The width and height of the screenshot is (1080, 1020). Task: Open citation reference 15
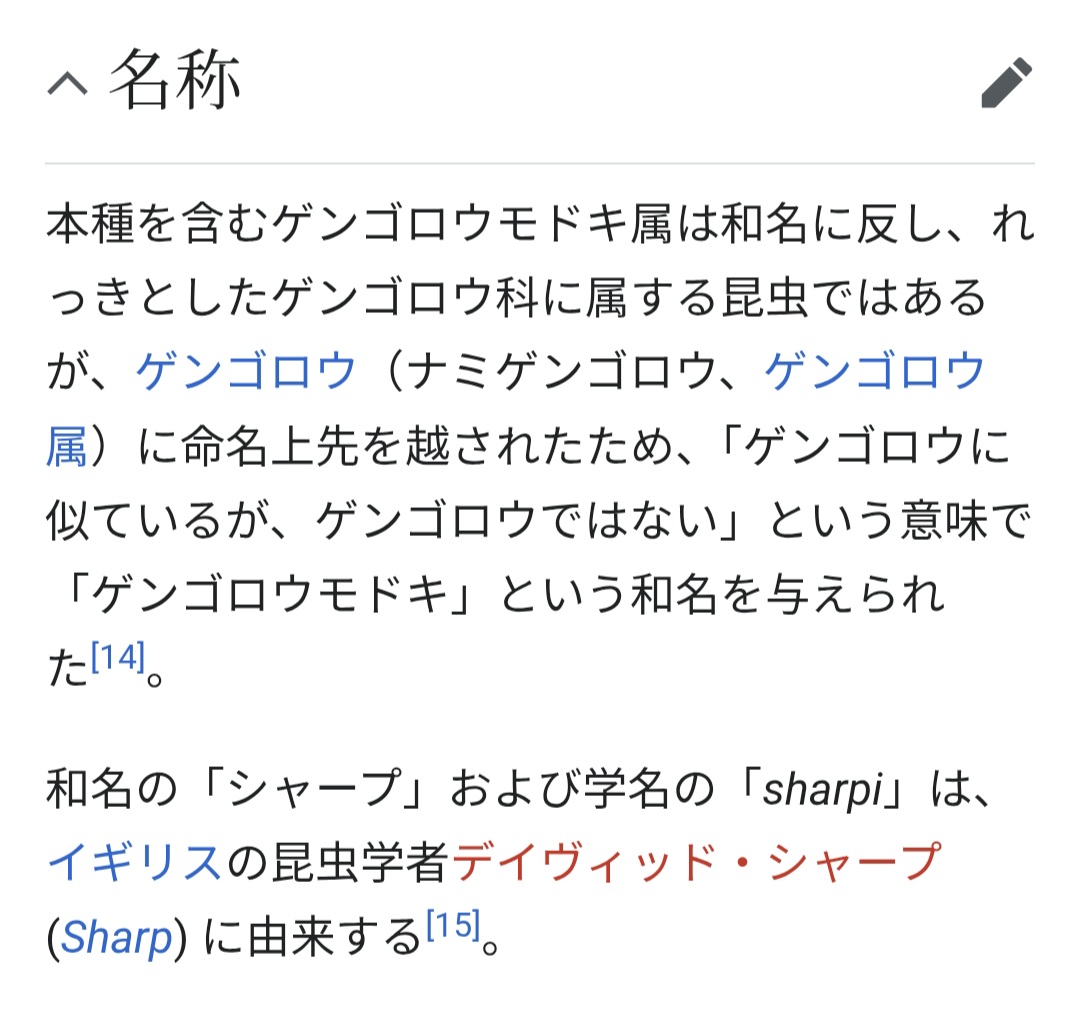point(453,926)
